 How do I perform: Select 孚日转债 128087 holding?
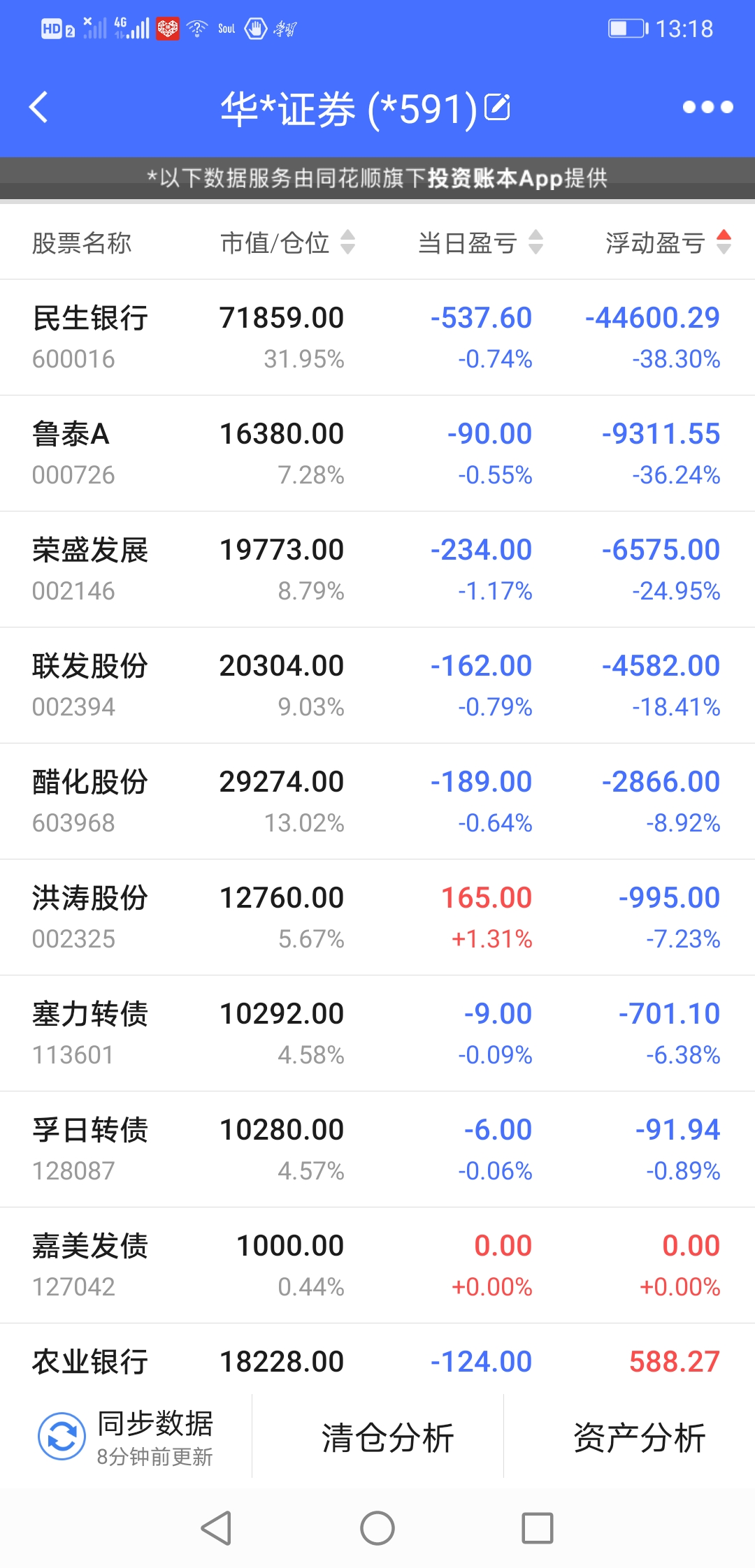377,1149
